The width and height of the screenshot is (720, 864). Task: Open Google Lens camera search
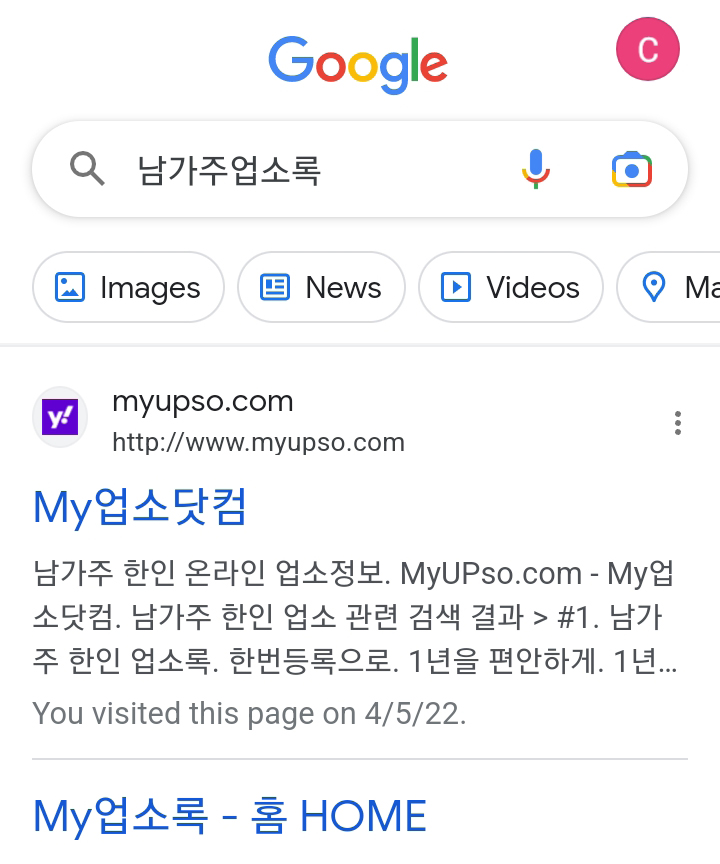click(632, 169)
